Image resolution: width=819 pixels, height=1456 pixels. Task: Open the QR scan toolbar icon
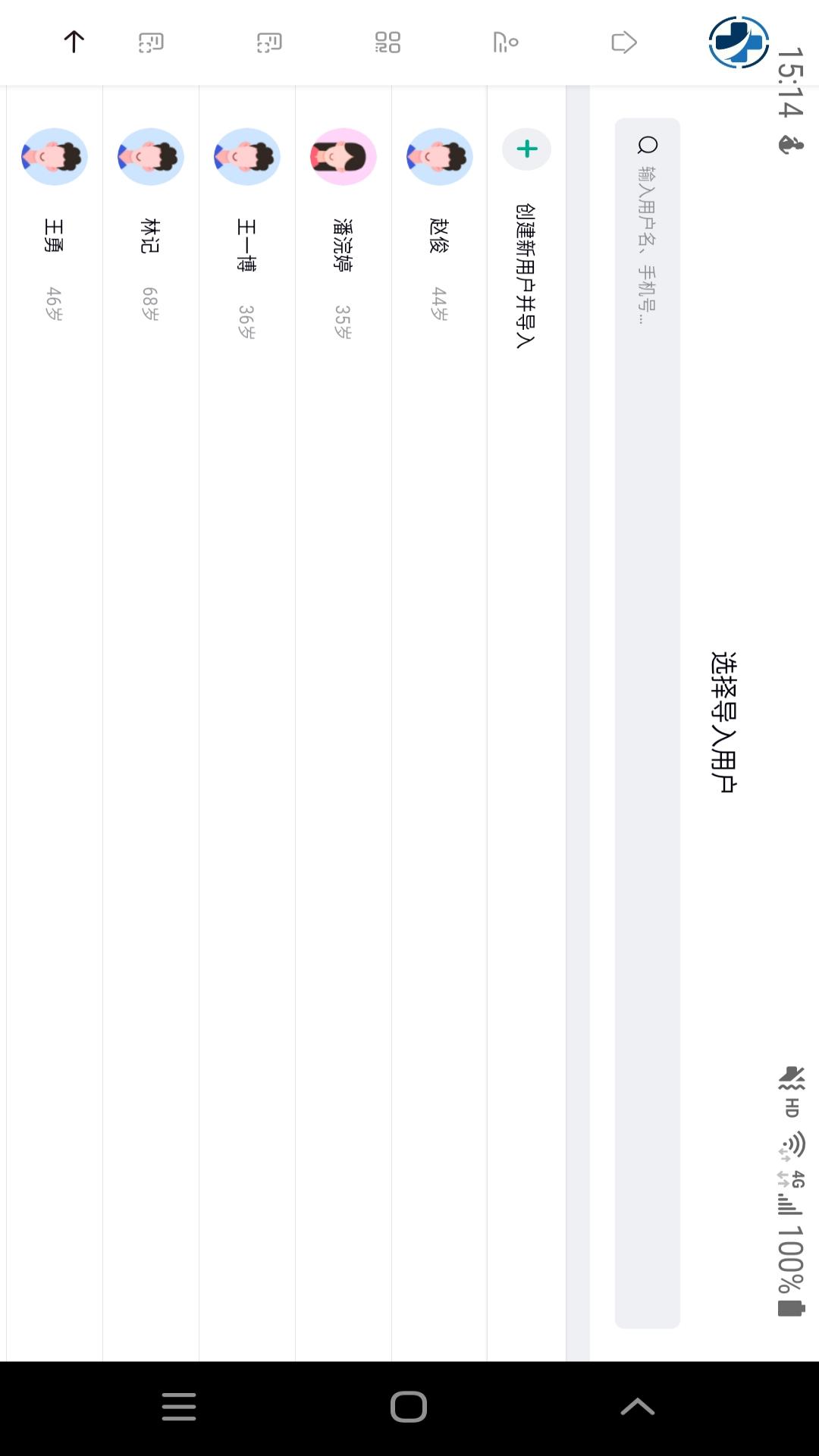[388, 42]
